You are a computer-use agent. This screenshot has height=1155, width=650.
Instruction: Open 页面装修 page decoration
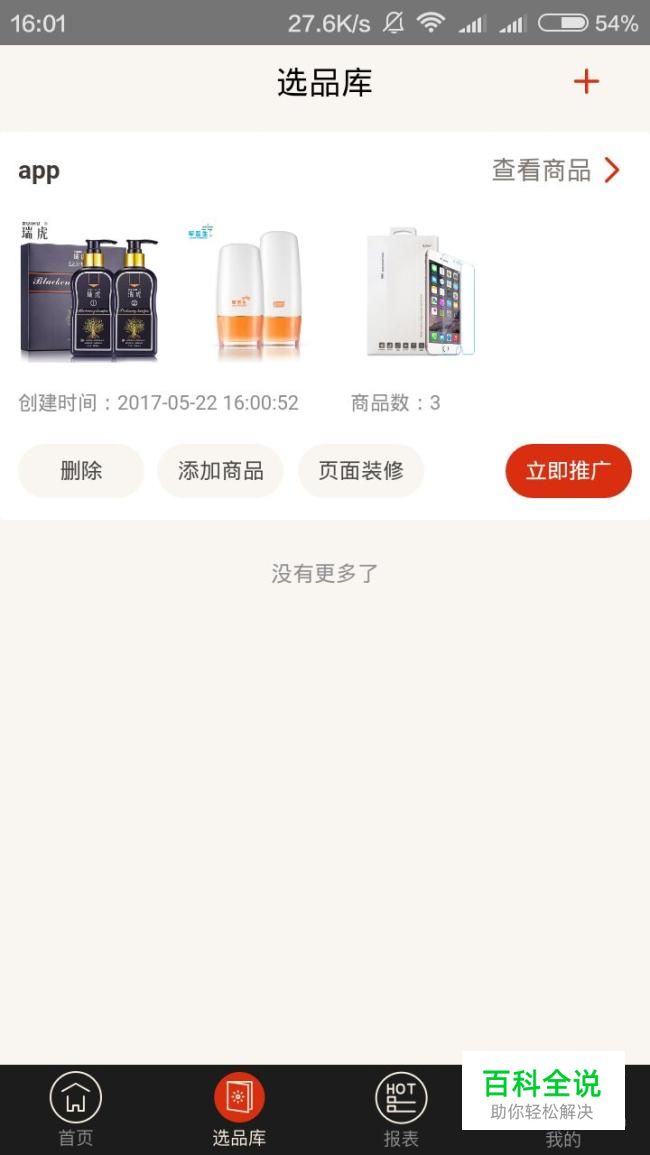361,471
